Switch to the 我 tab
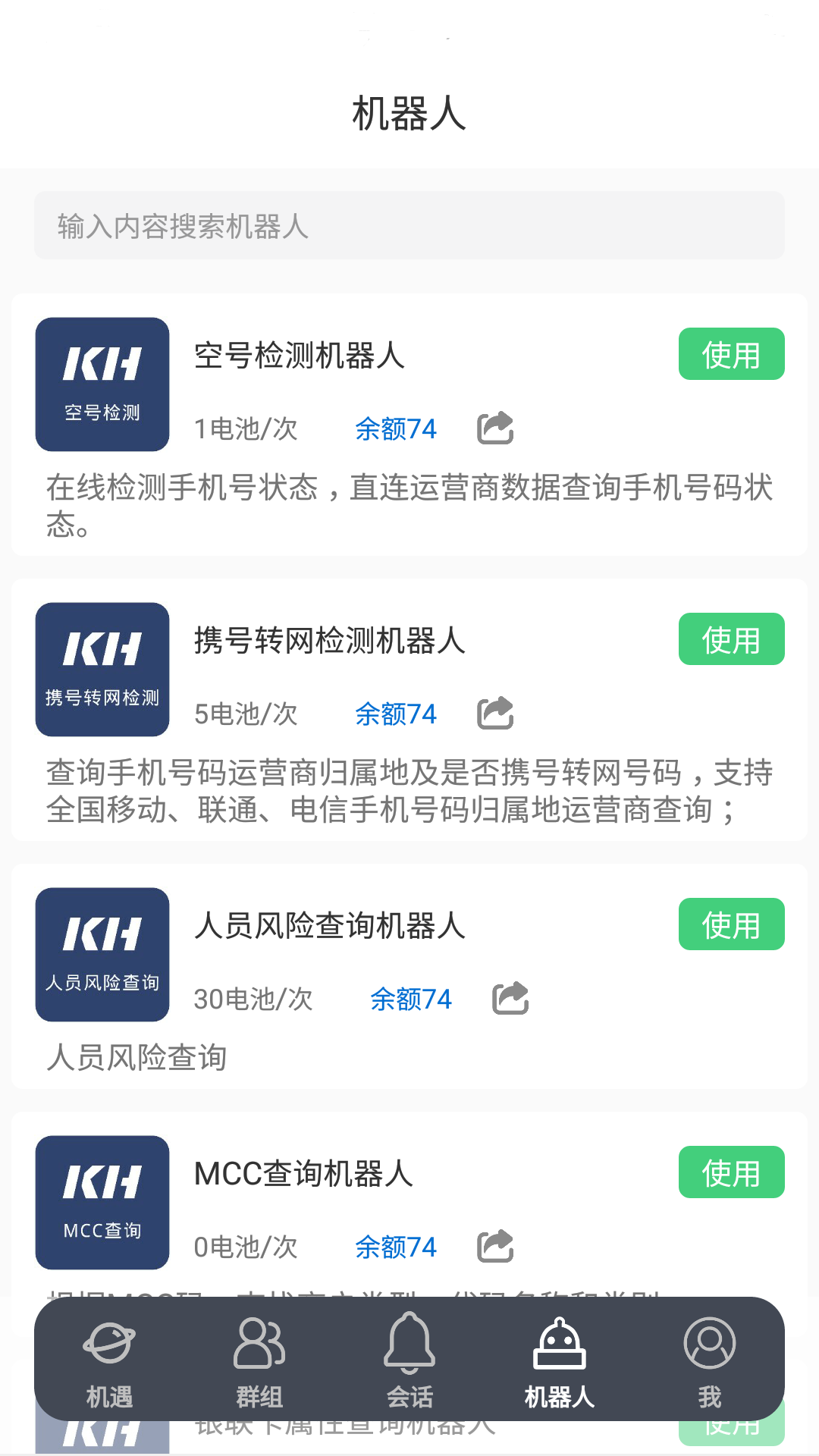Image resolution: width=819 pixels, height=1456 pixels. (x=710, y=1361)
